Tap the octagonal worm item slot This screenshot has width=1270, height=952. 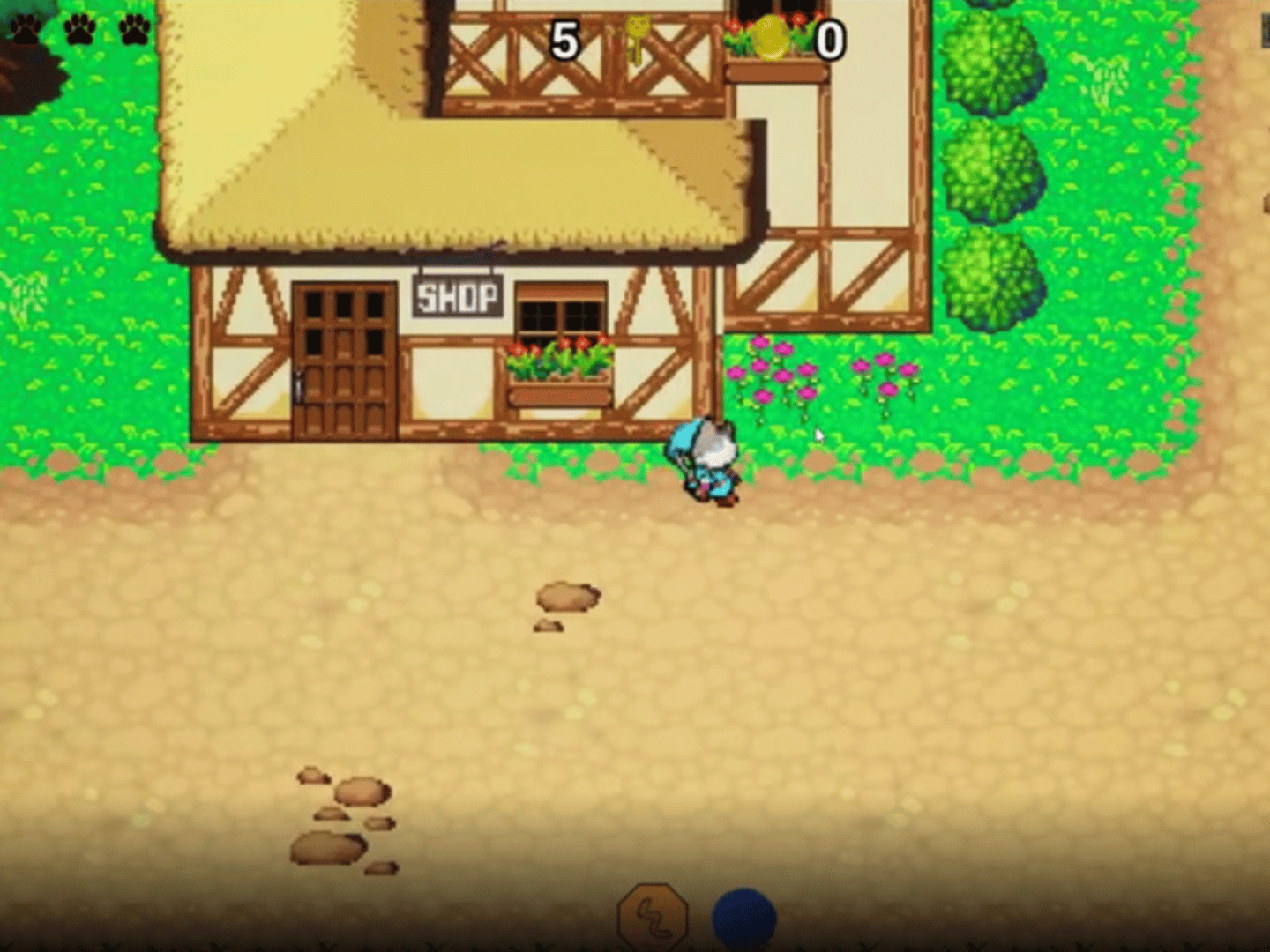pyautogui.click(x=653, y=917)
